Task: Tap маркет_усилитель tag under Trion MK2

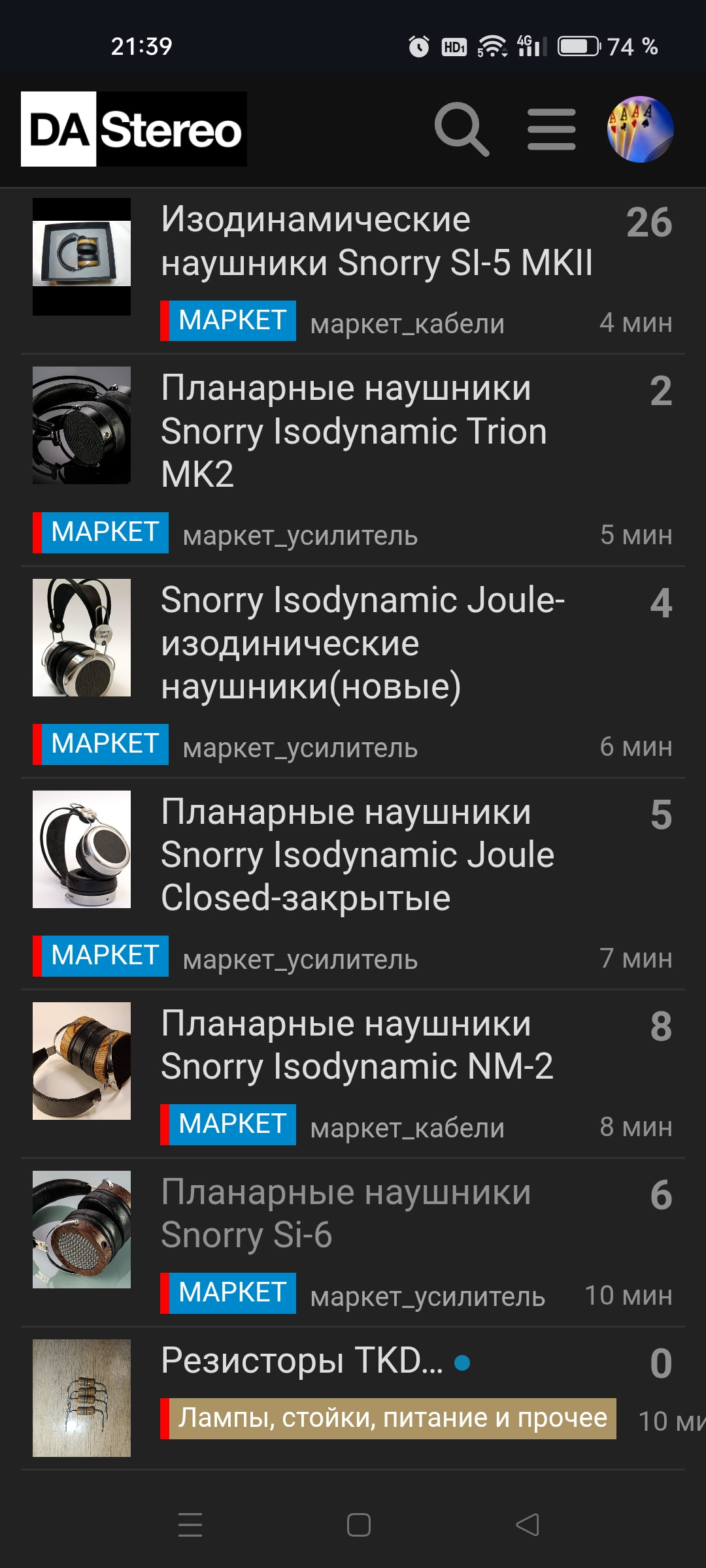Action: pos(300,535)
